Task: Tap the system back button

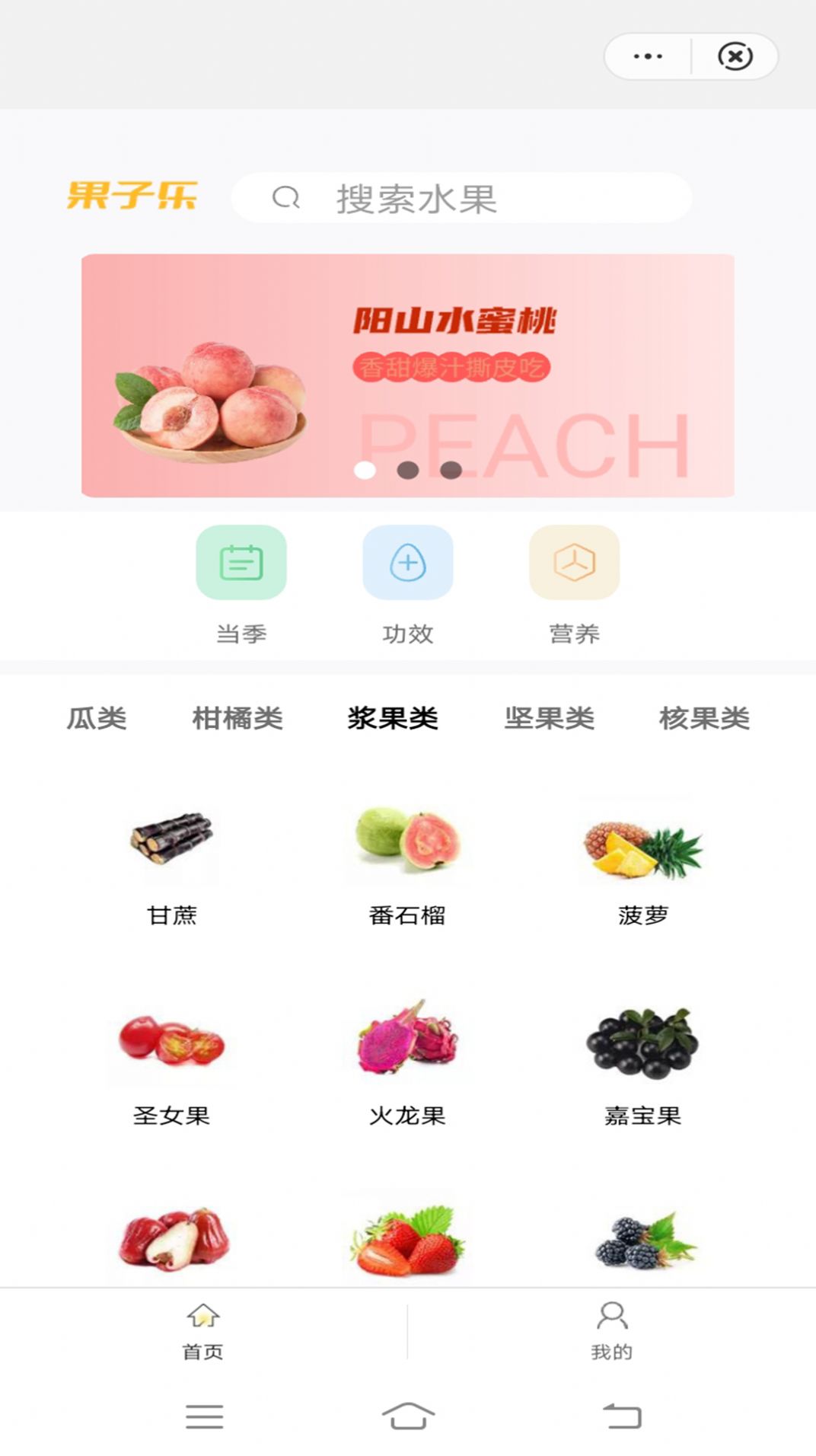Action: pos(623,1416)
